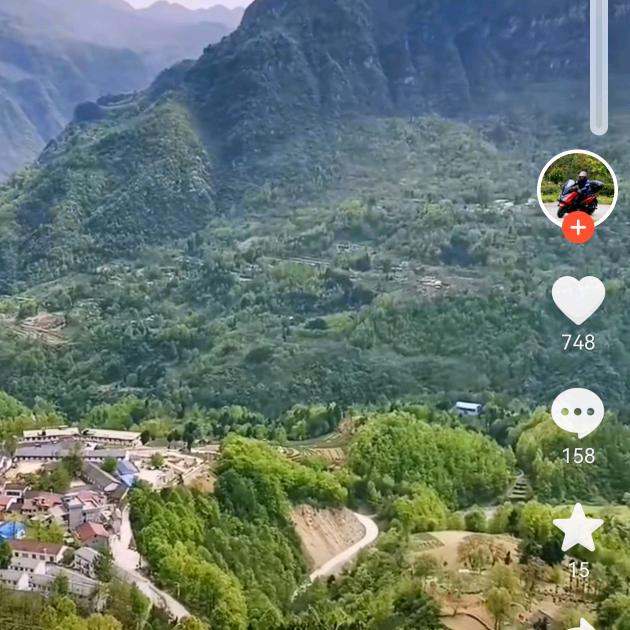Screen dimensions: 630x630
Task: Open the creator's motorcycle profile avatar
Action: (577, 187)
